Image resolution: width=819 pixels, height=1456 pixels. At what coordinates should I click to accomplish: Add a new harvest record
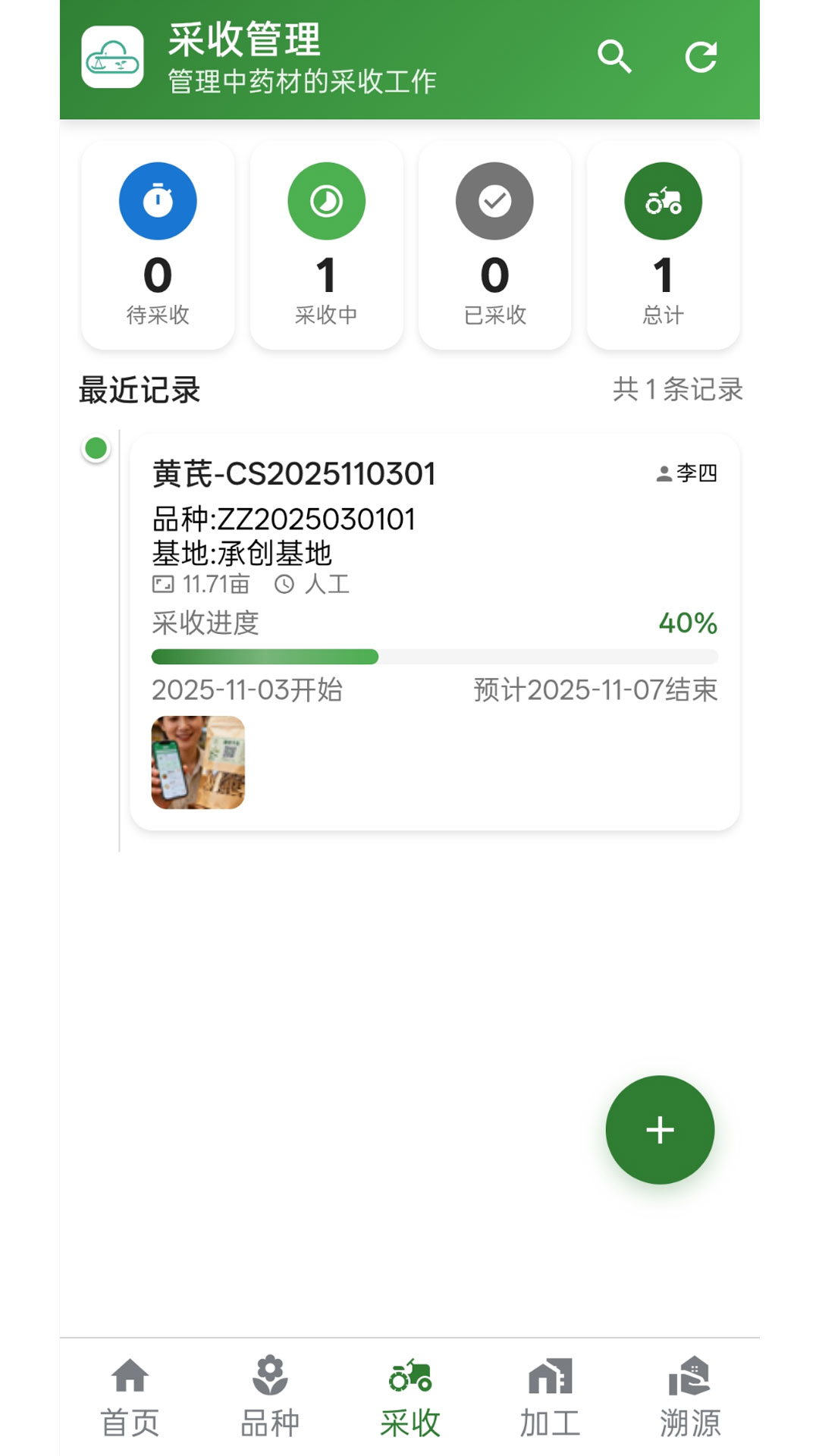pos(660,1129)
